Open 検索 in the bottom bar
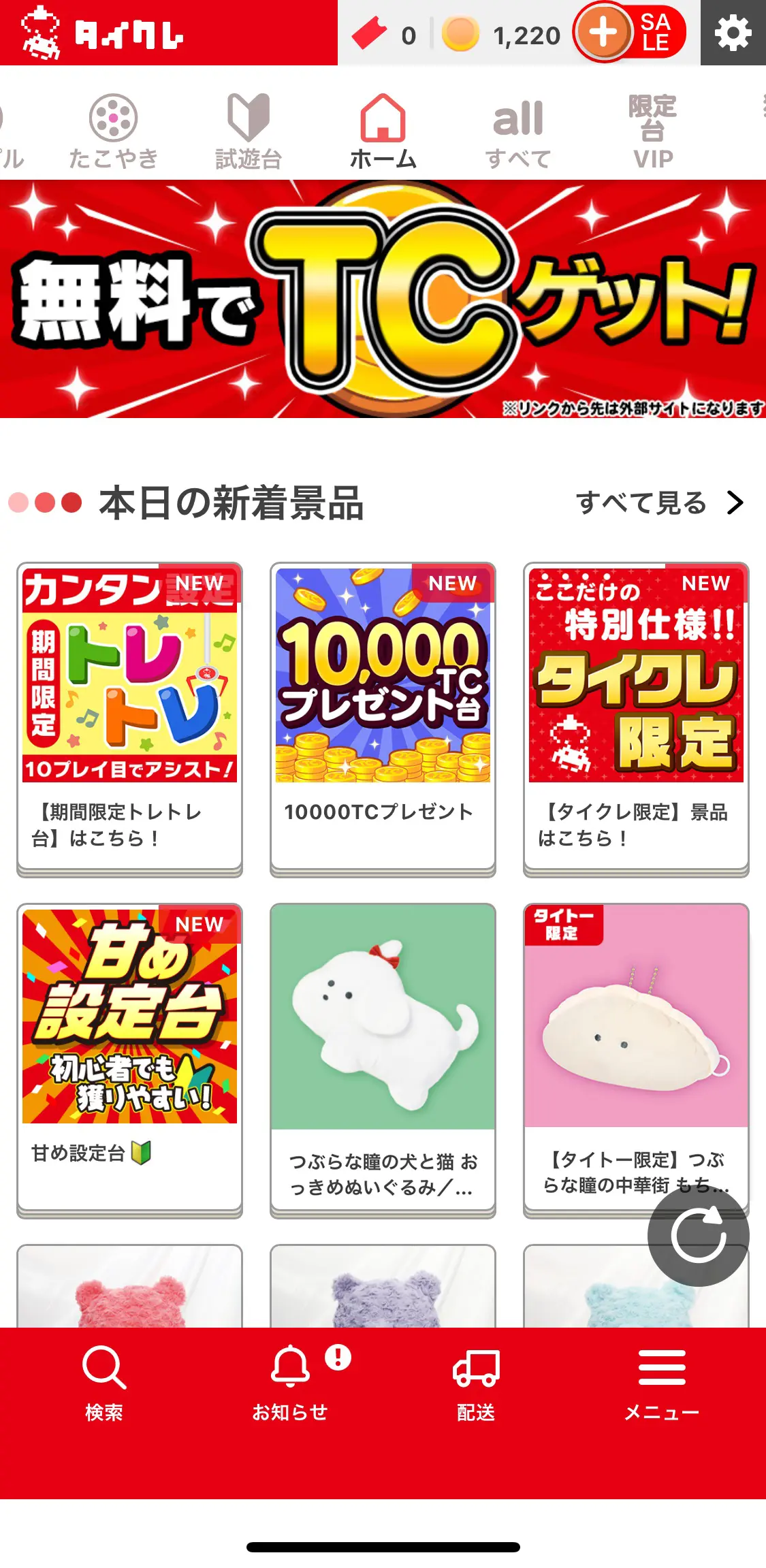 coord(104,1383)
